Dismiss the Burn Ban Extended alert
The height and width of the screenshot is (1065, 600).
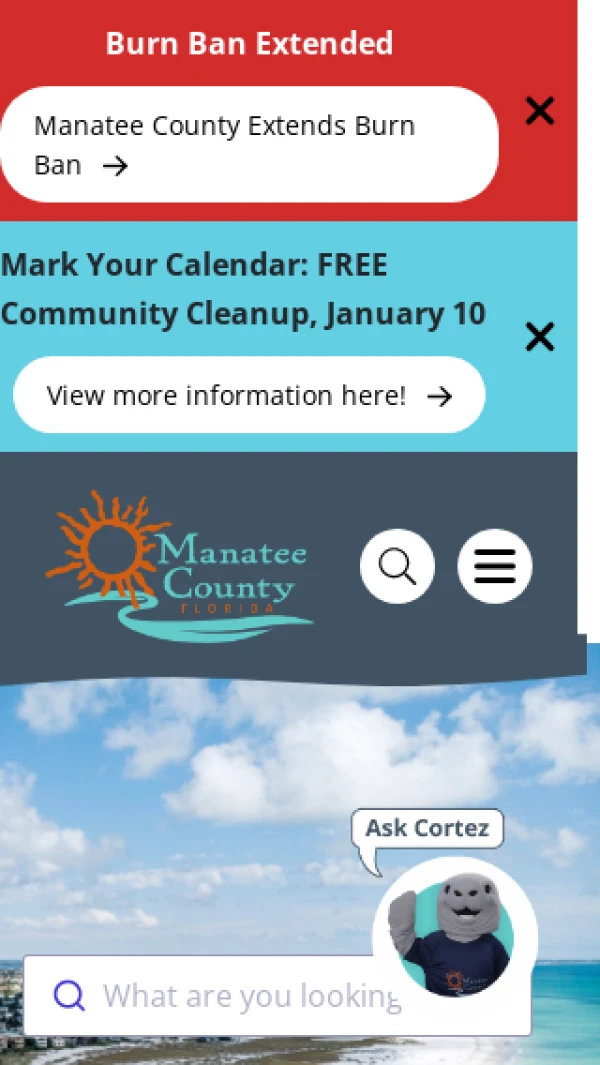[540, 111]
